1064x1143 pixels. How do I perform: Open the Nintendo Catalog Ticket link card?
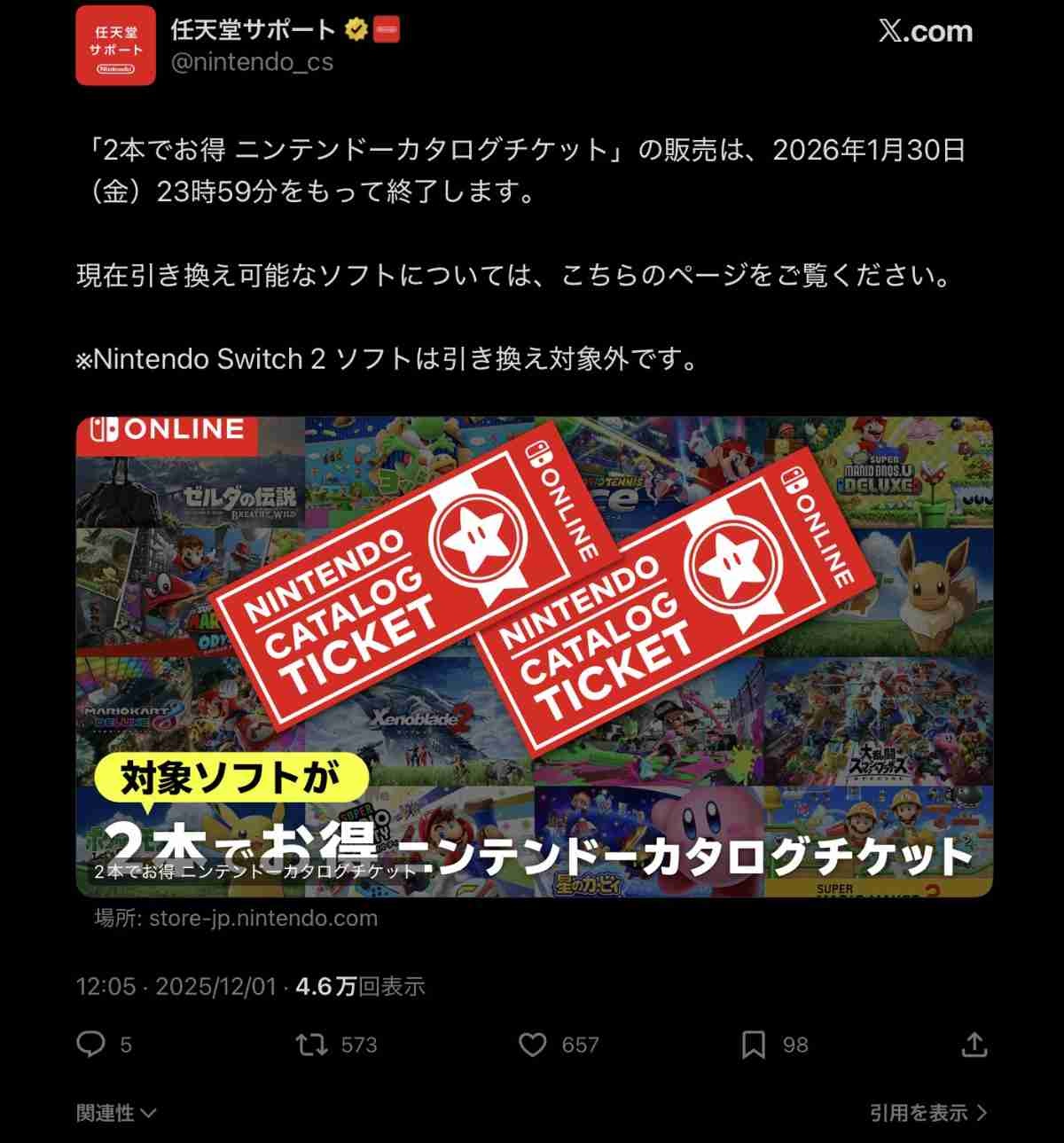point(534,656)
